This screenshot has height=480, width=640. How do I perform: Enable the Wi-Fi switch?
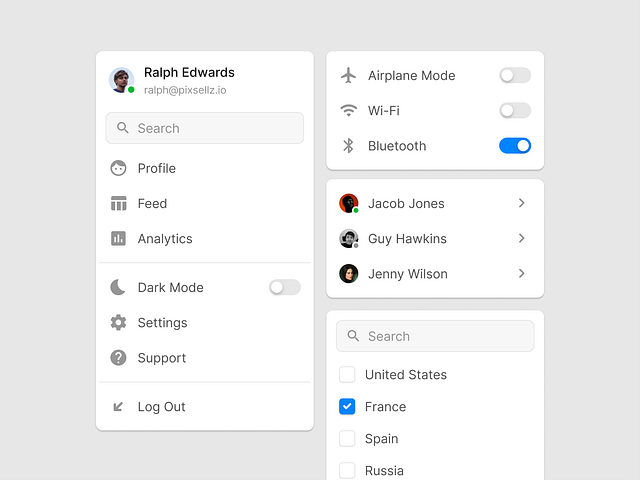pyautogui.click(x=514, y=110)
